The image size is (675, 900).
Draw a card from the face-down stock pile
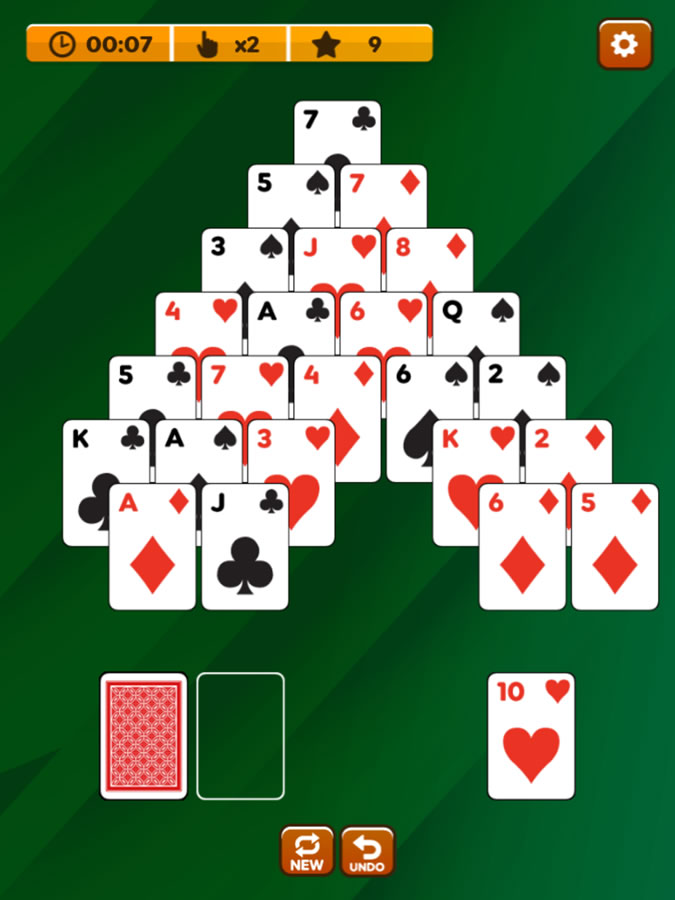(144, 736)
